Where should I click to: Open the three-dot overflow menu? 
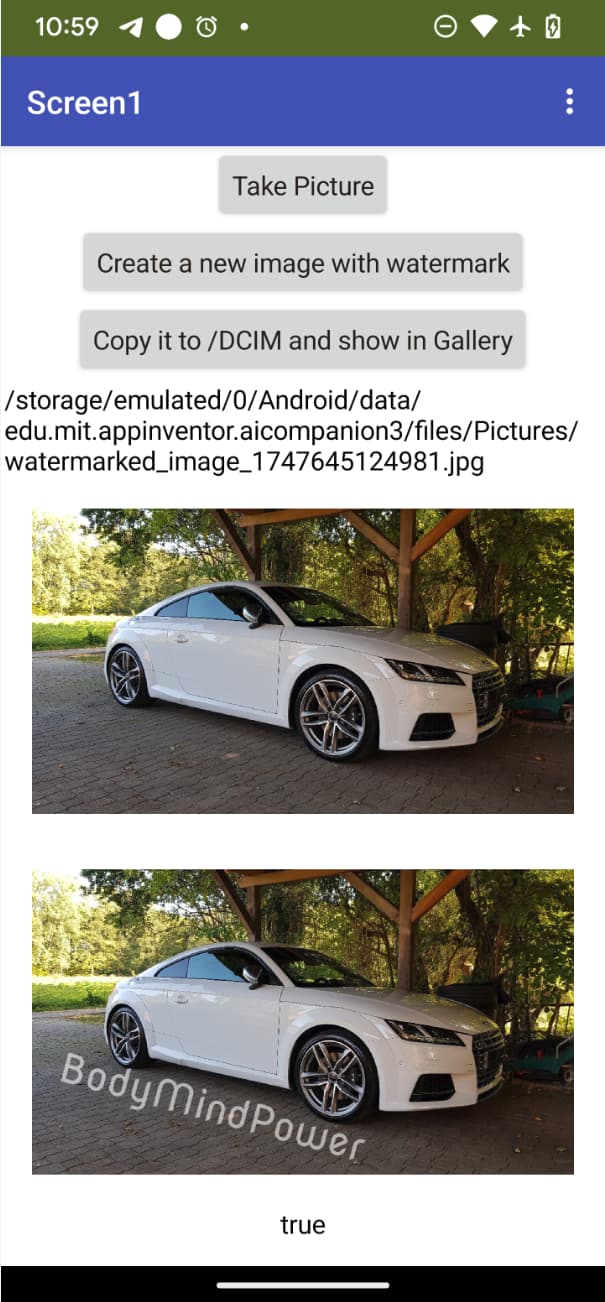coord(569,101)
